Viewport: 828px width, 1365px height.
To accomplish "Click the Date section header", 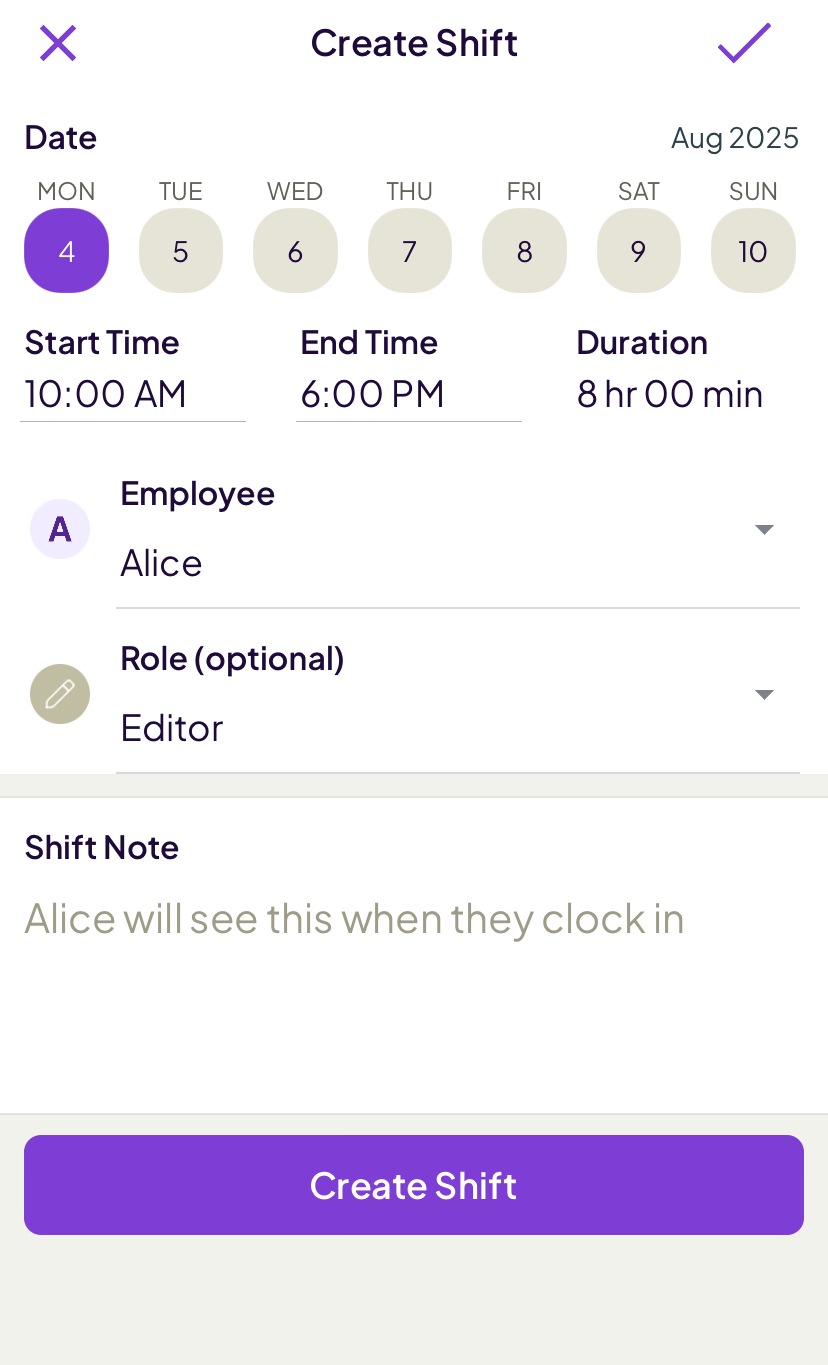I will [x=60, y=138].
